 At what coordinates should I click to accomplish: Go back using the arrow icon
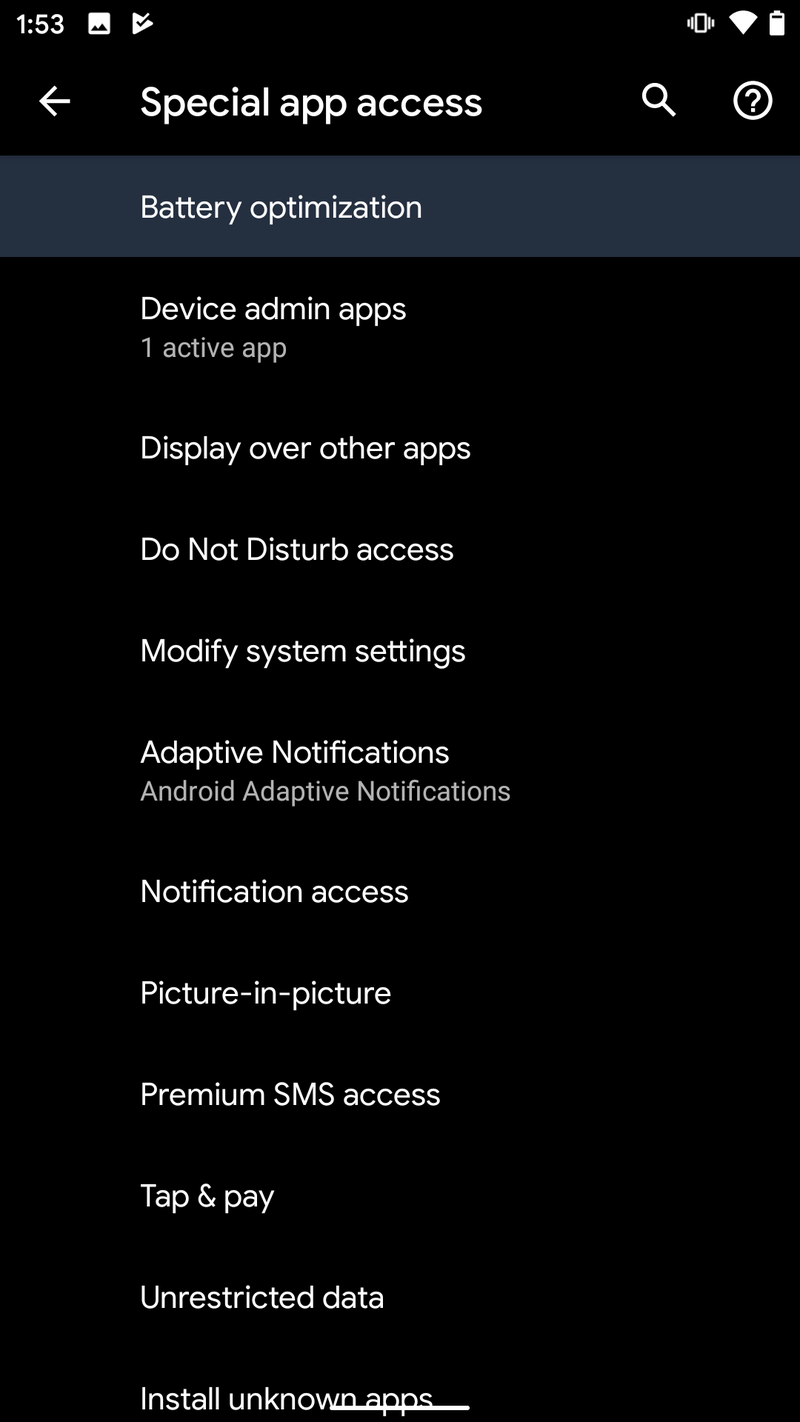tap(54, 101)
